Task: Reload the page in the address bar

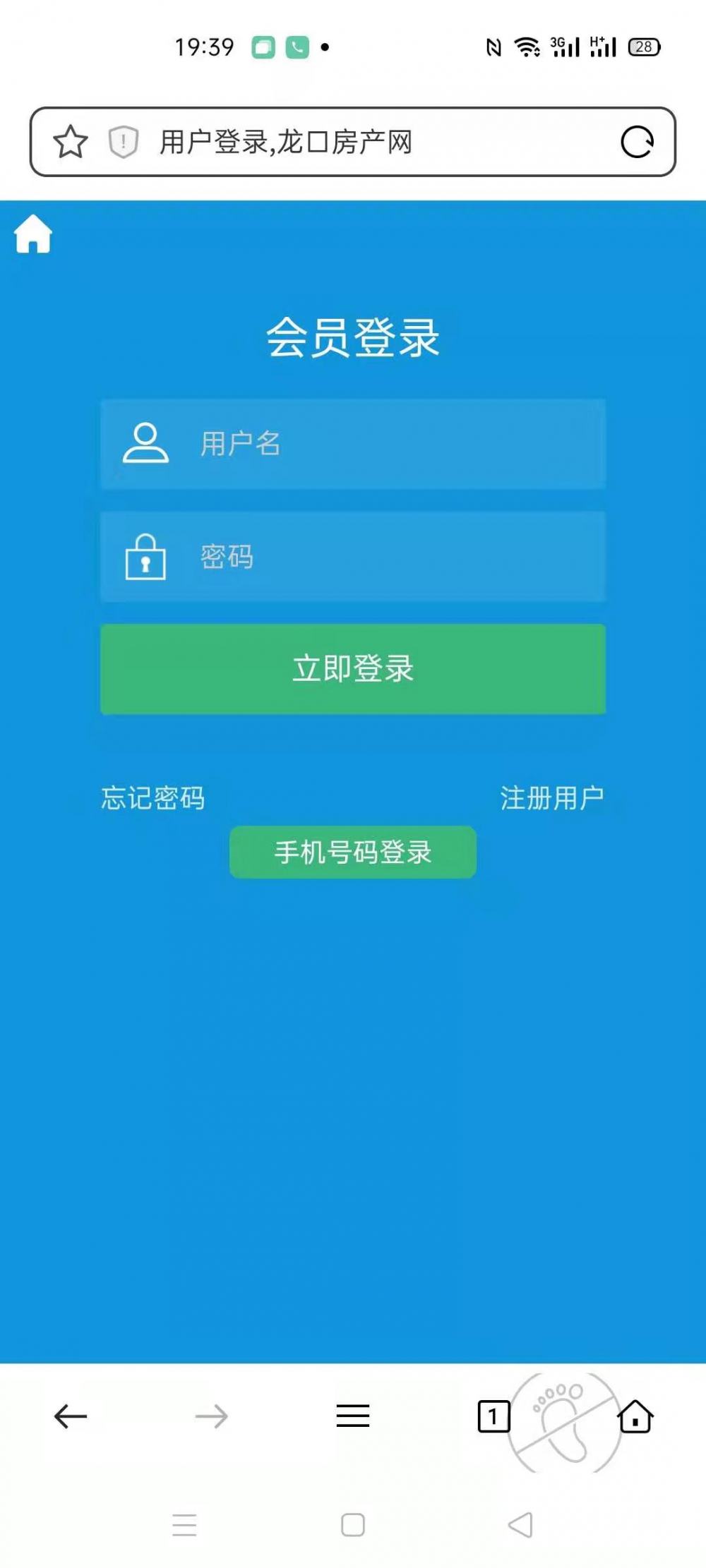Action: coord(637,142)
